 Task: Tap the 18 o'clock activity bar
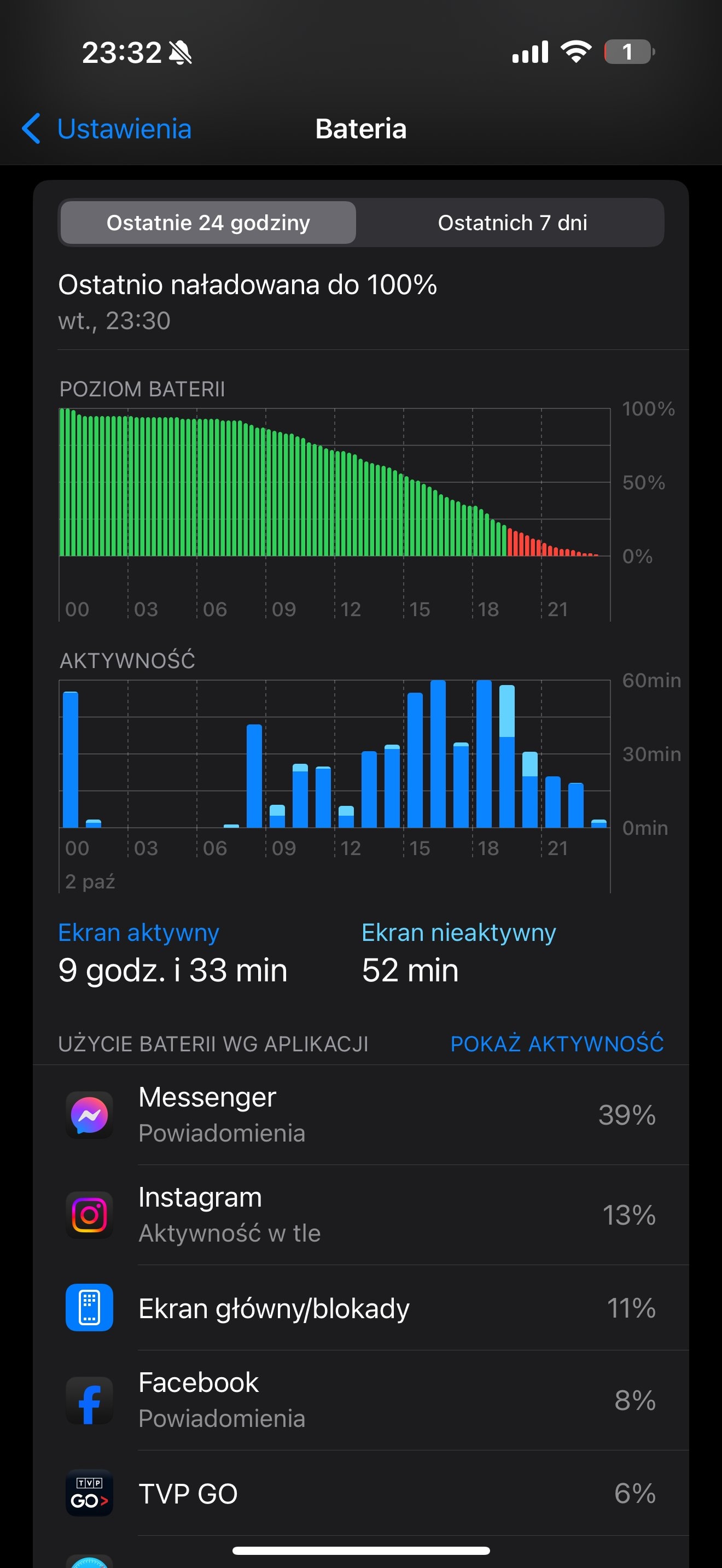click(x=484, y=753)
